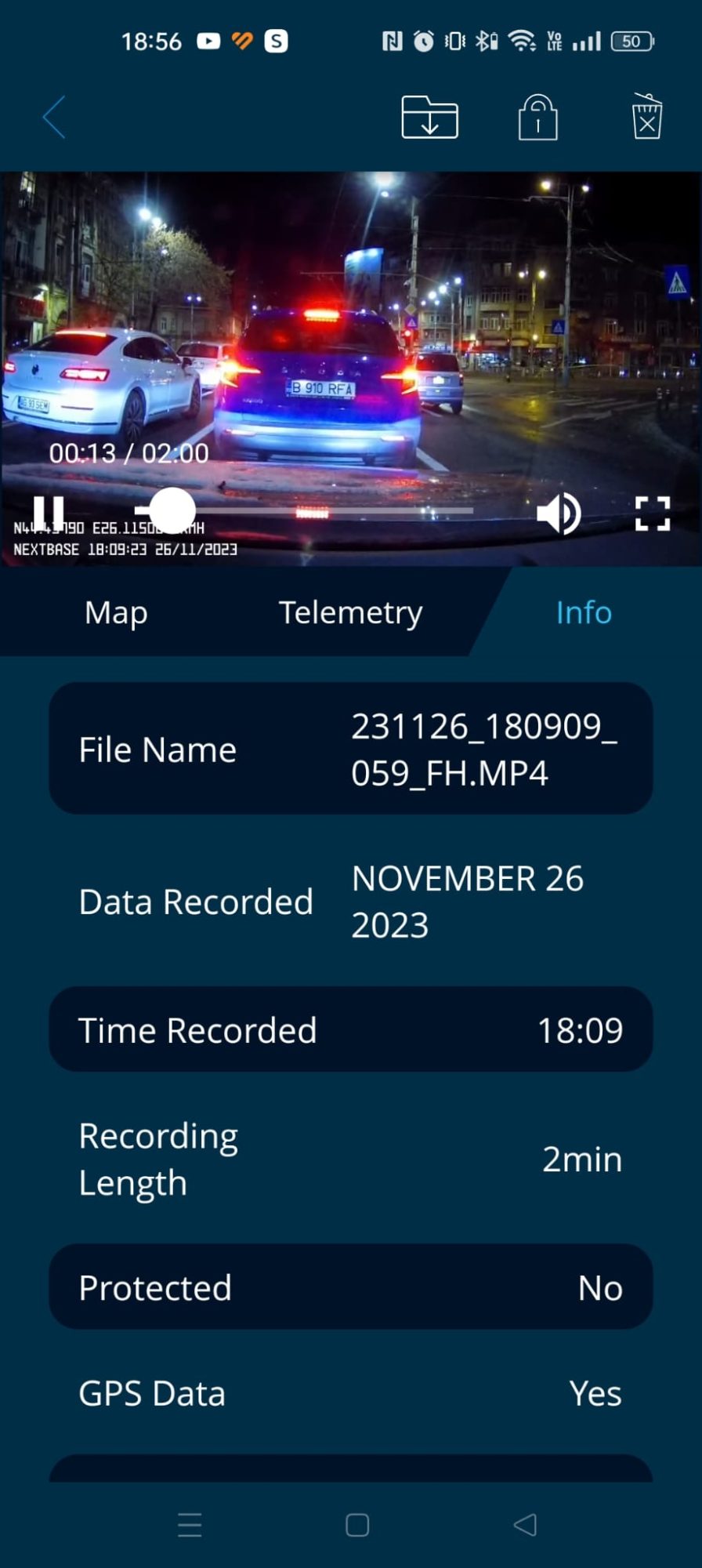Delete this video with the trash icon
The width and height of the screenshot is (702, 1568).
[647, 116]
